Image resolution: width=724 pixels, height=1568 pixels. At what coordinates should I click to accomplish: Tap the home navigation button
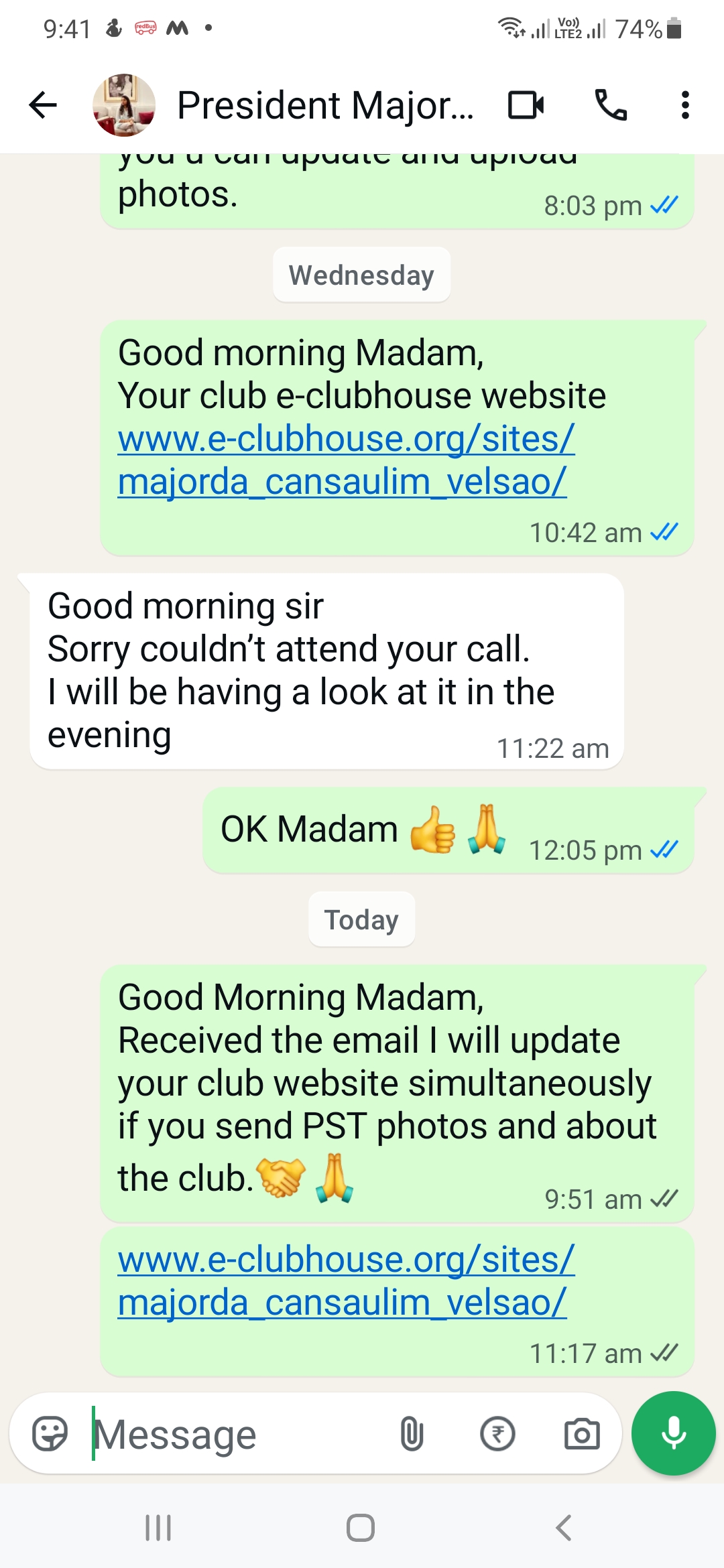(361, 1528)
